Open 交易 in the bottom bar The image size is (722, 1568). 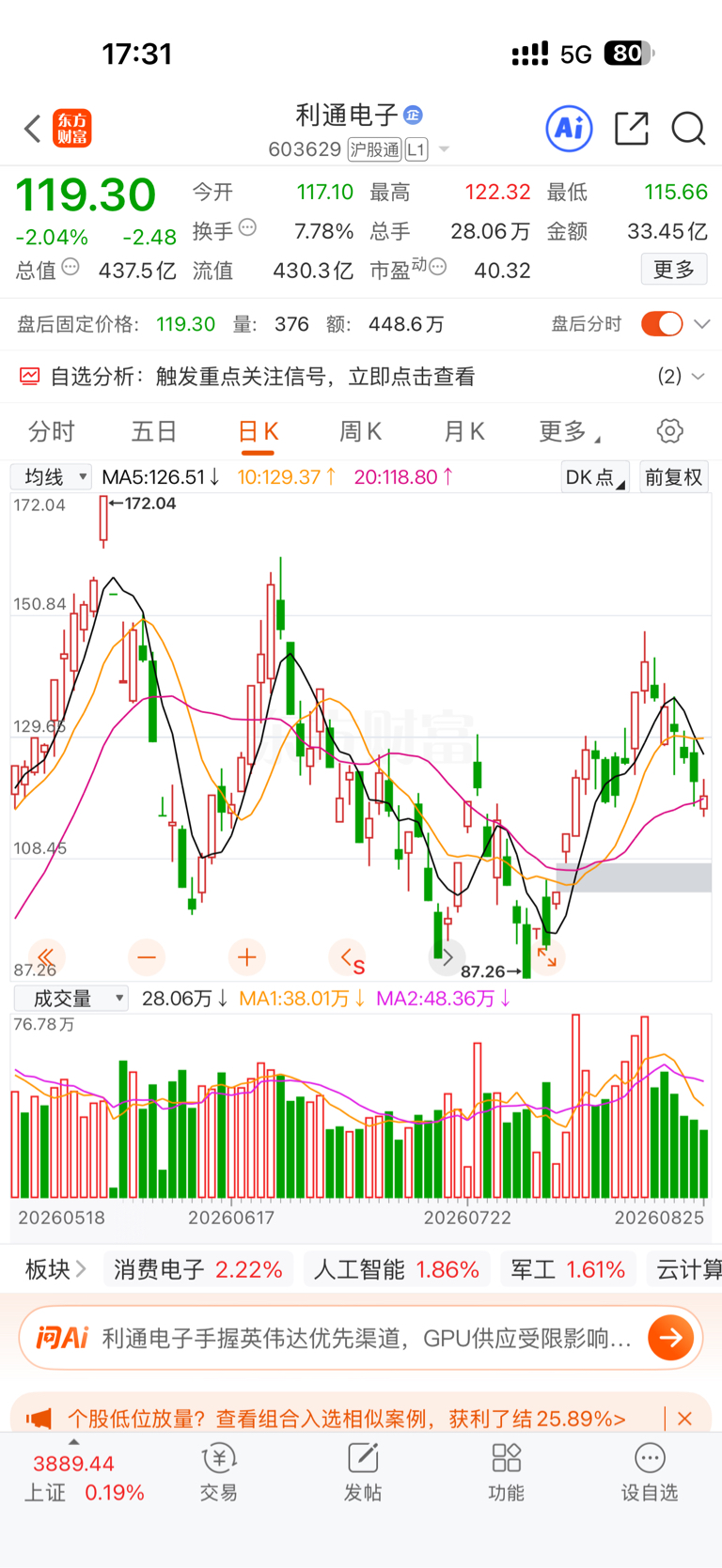point(219,1473)
